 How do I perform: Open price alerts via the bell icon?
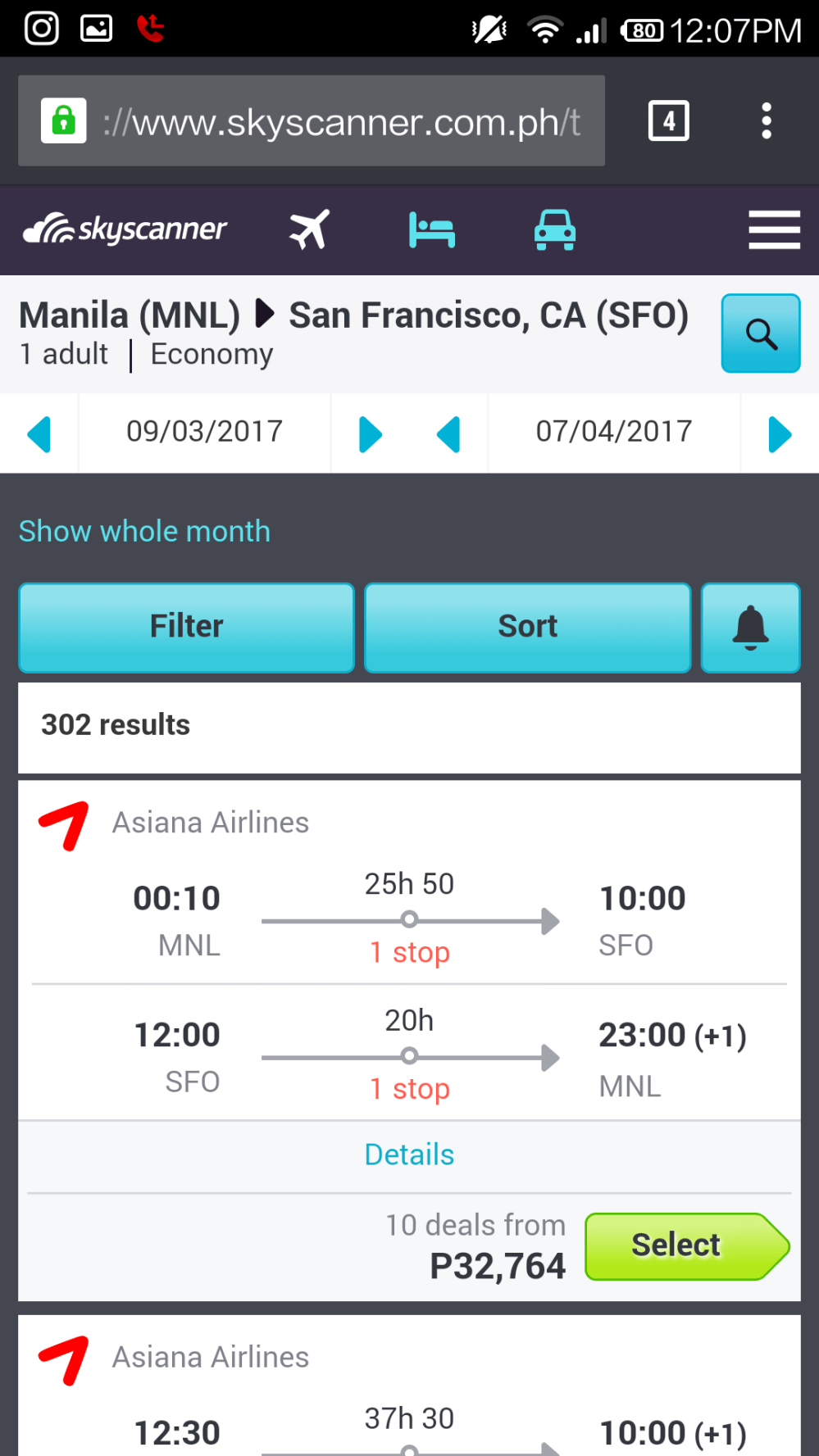749,628
